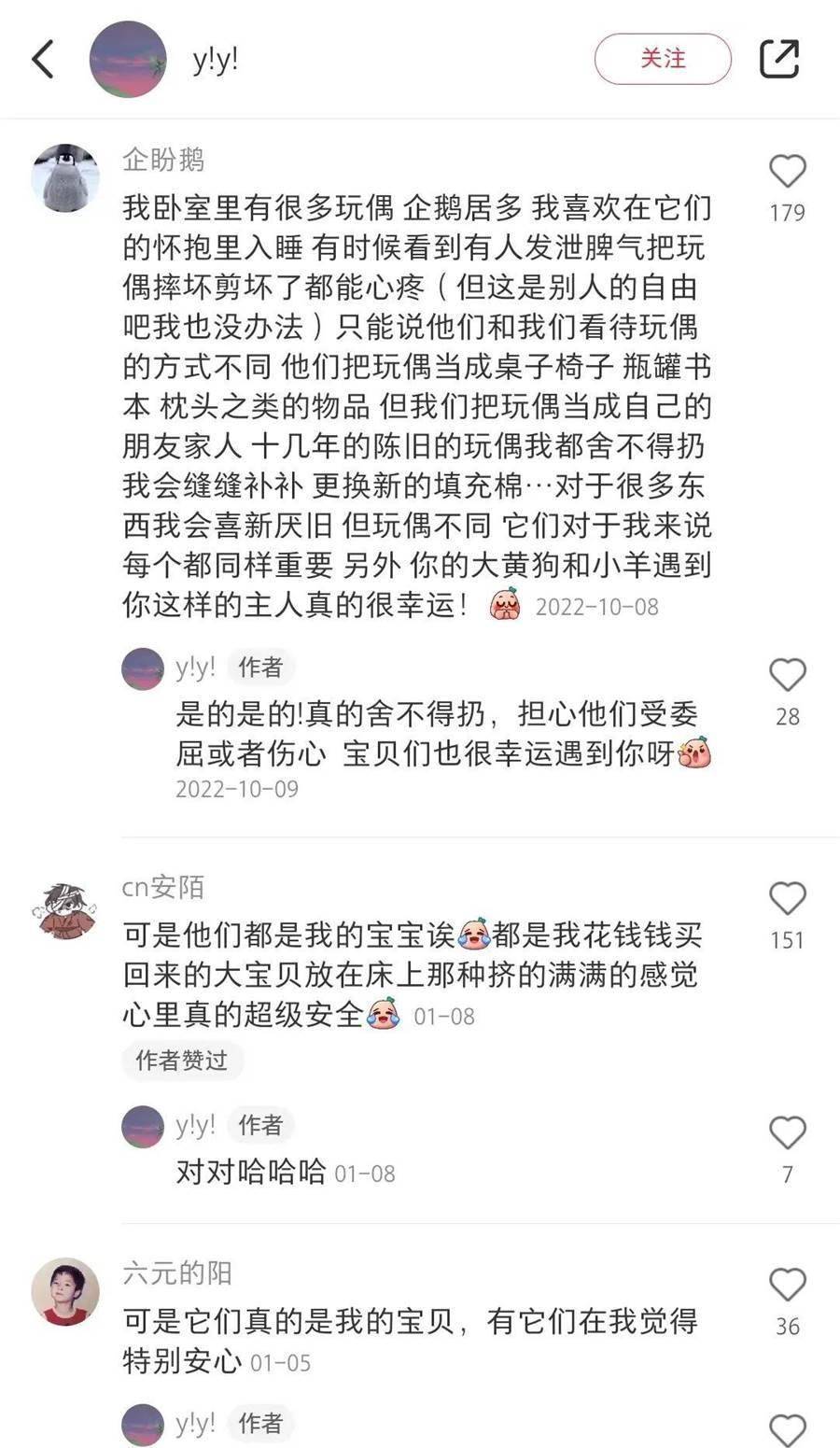The width and height of the screenshot is (840, 1448).
Task: Open the share icon in the header
Action: 779,59
